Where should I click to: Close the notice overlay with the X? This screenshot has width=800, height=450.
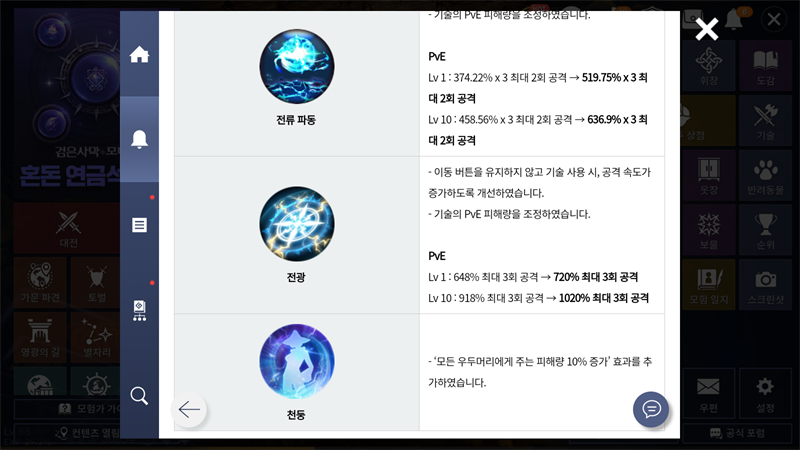click(706, 29)
